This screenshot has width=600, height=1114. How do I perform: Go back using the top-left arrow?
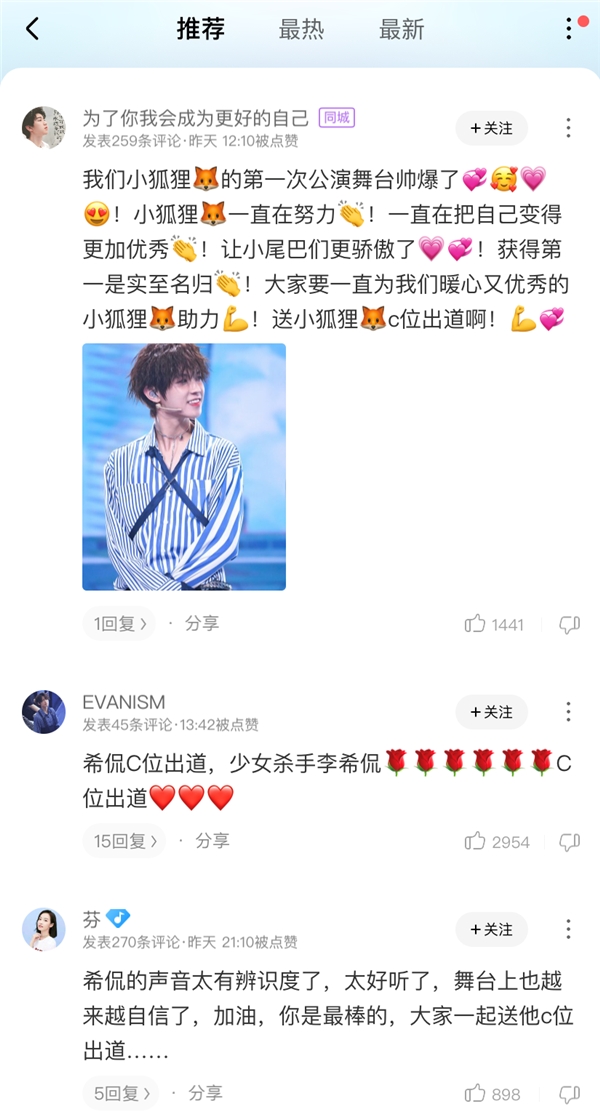[32, 29]
